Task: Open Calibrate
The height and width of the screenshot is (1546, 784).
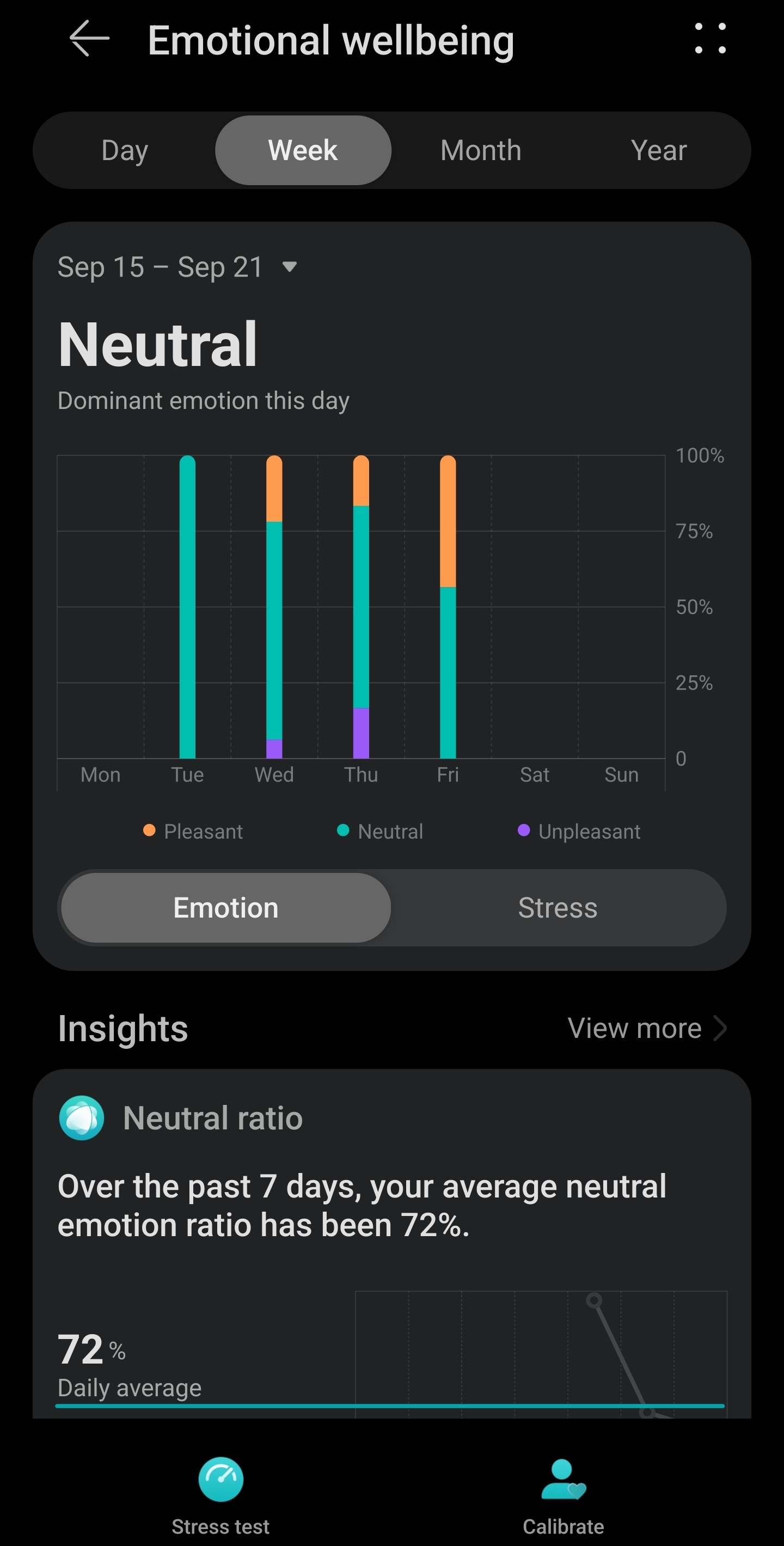Action: pyautogui.click(x=563, y=1495)
